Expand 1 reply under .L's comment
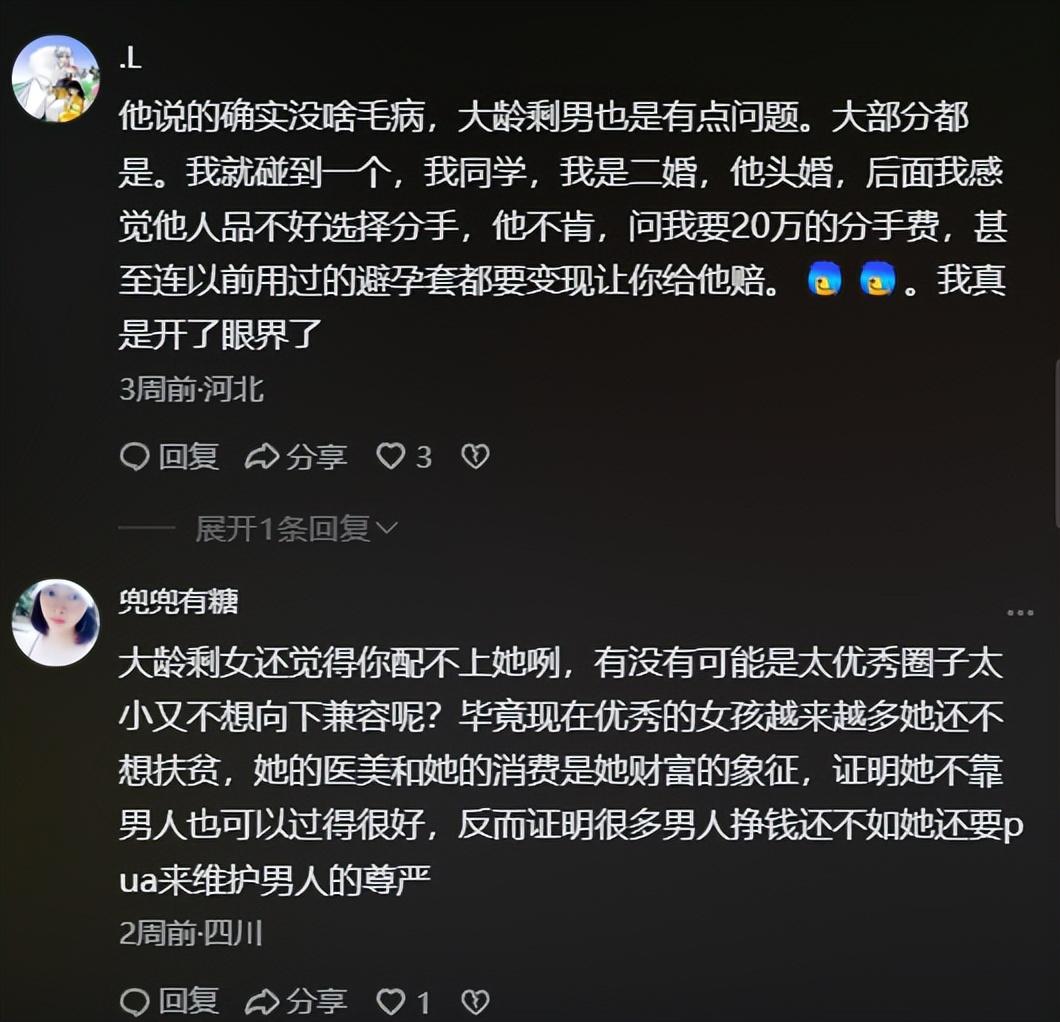 click(296, 529)
